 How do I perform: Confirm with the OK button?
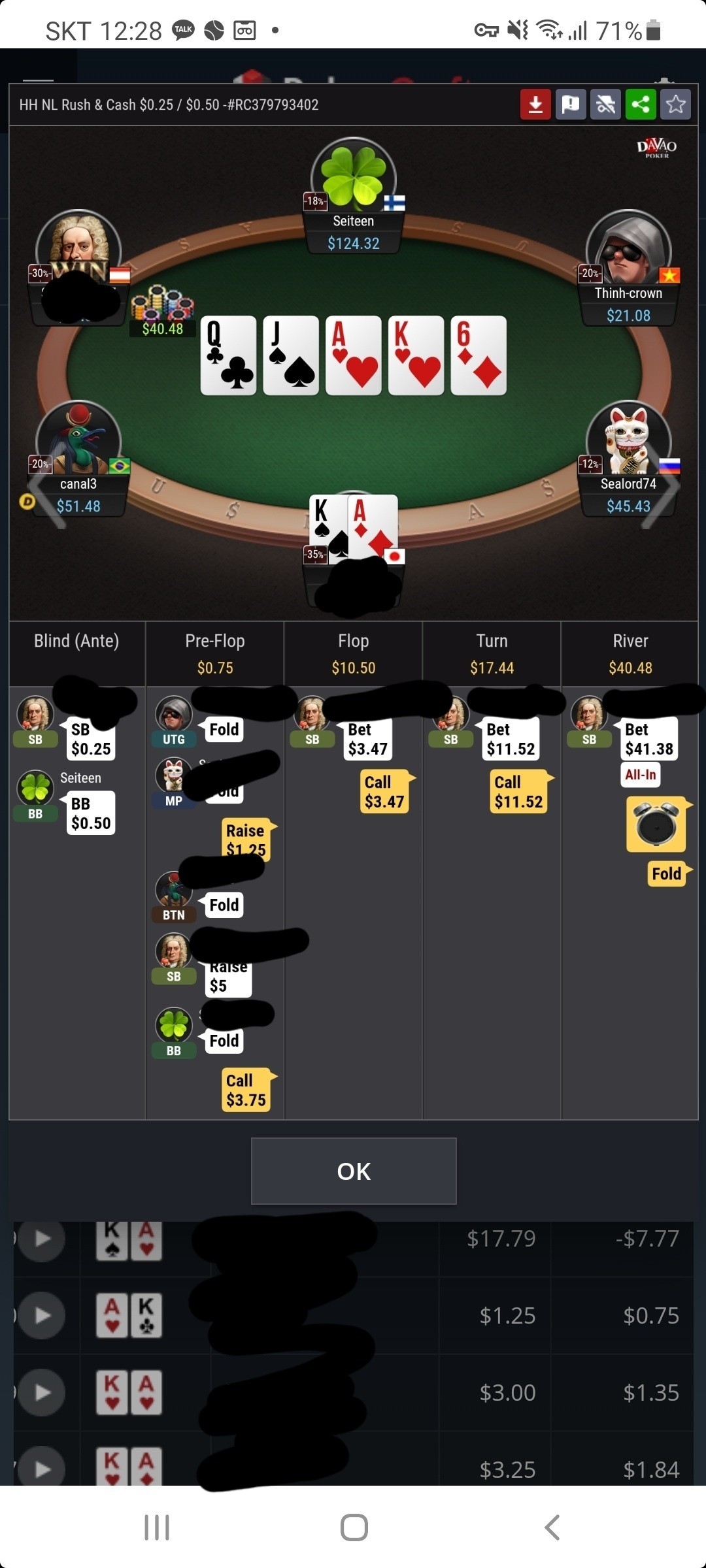[x=354, y=1171]
